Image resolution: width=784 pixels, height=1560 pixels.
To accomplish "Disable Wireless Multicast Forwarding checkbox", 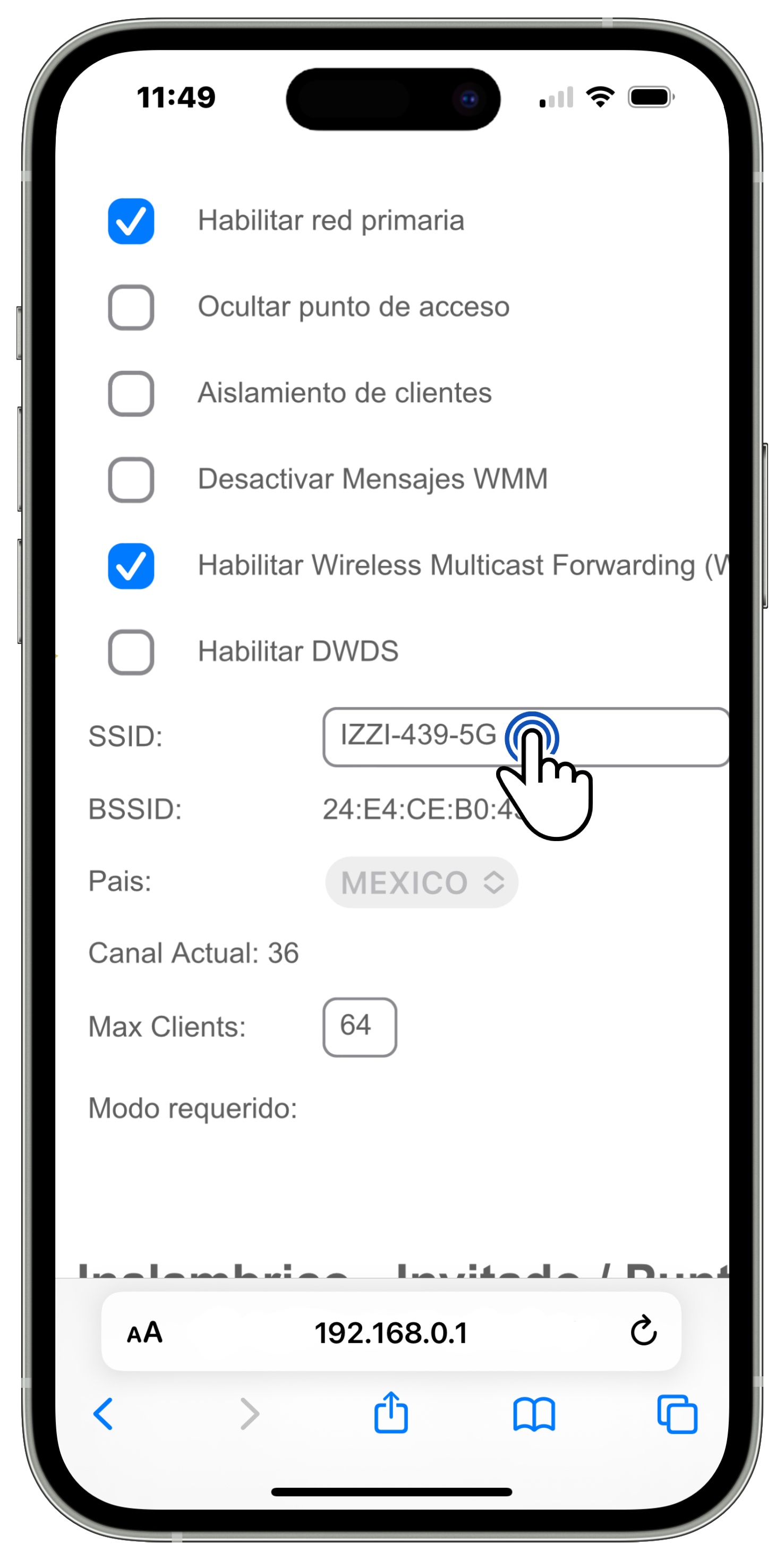I will coord(131,566).
